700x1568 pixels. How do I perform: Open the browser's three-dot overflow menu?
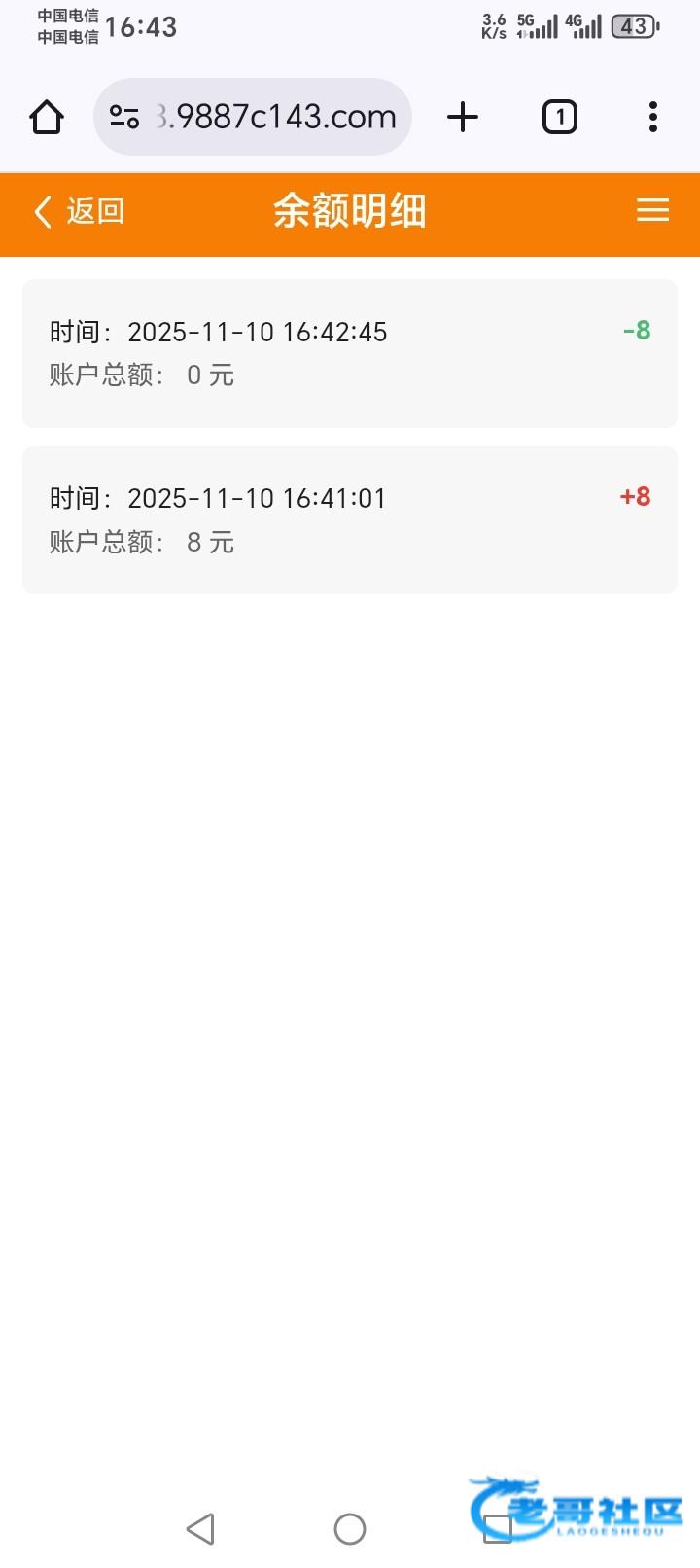point(652,118)
